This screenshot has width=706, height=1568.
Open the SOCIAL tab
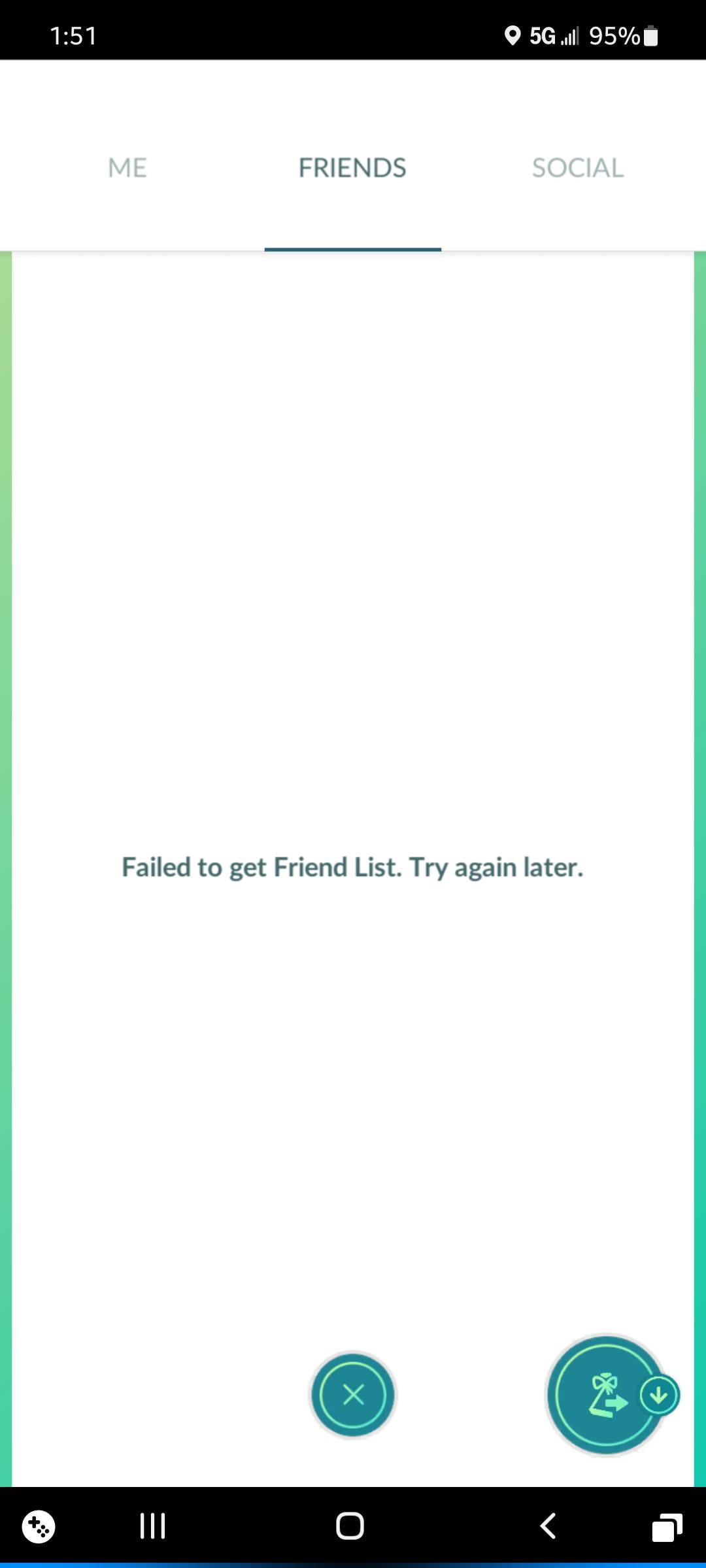(x=578, y=168)
